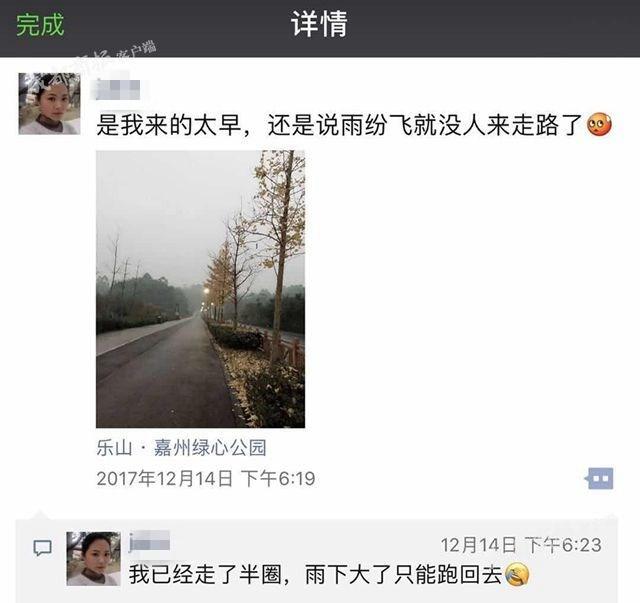640x603 pixels.
Task: Reply to comment 我已经走了半圈
Action: 330,576
